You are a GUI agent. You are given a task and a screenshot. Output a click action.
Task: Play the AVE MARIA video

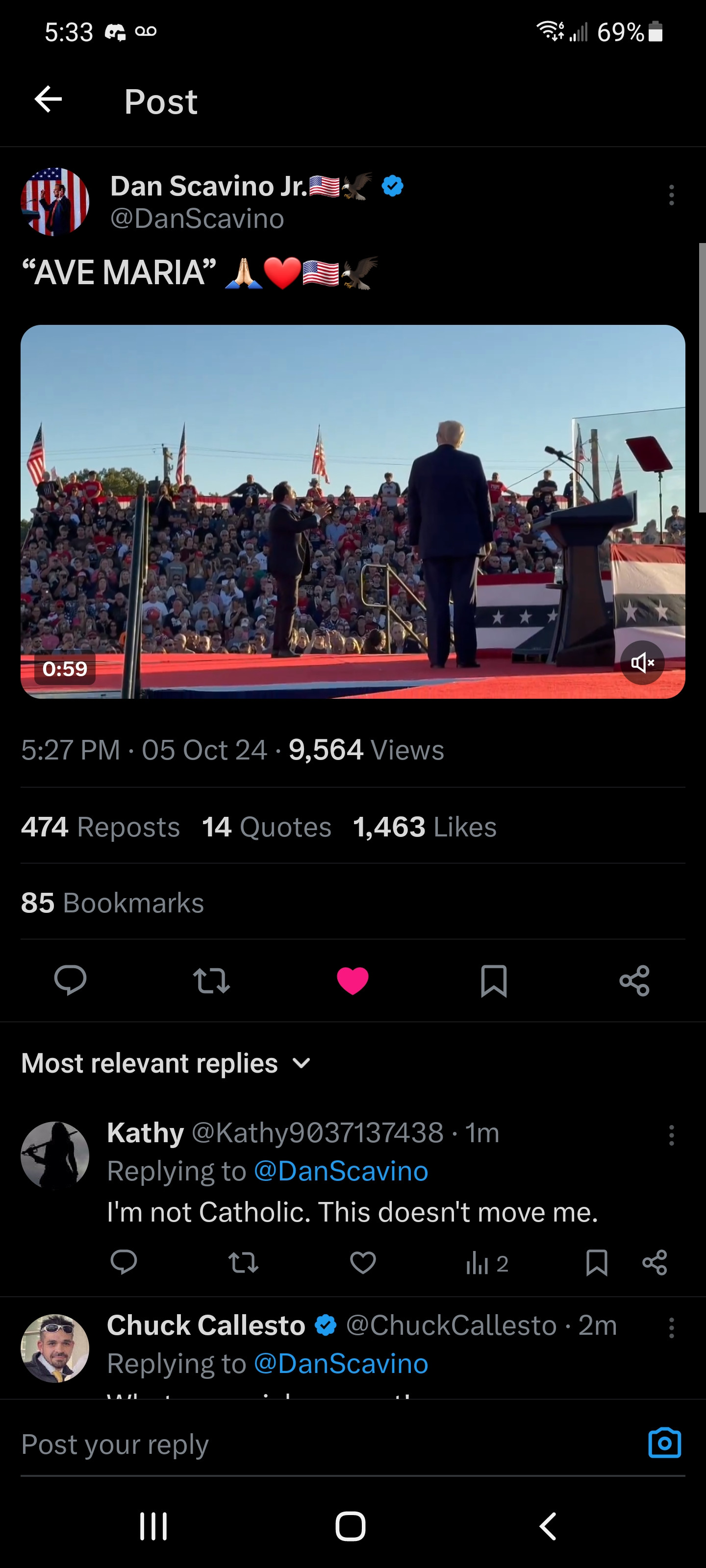[353, 511]
